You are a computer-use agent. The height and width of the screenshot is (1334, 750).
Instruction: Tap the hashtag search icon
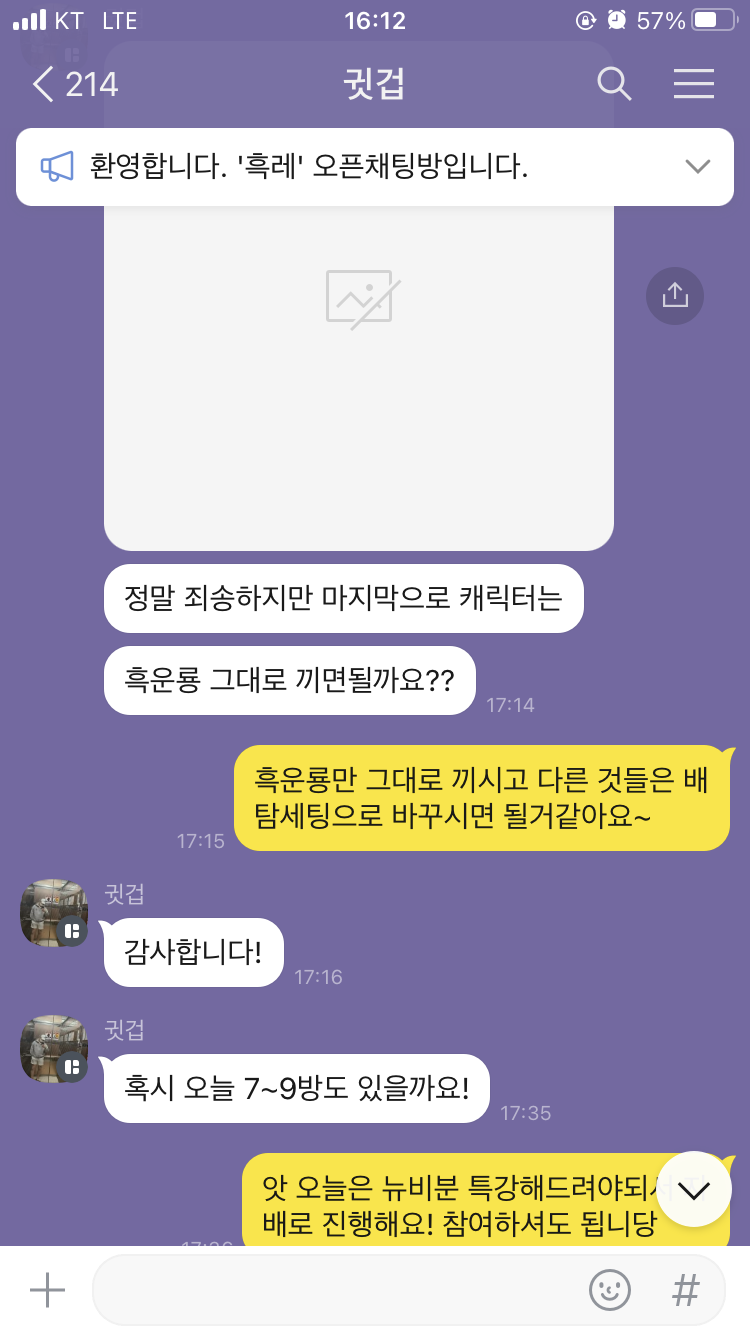(x=685, y=1290)
